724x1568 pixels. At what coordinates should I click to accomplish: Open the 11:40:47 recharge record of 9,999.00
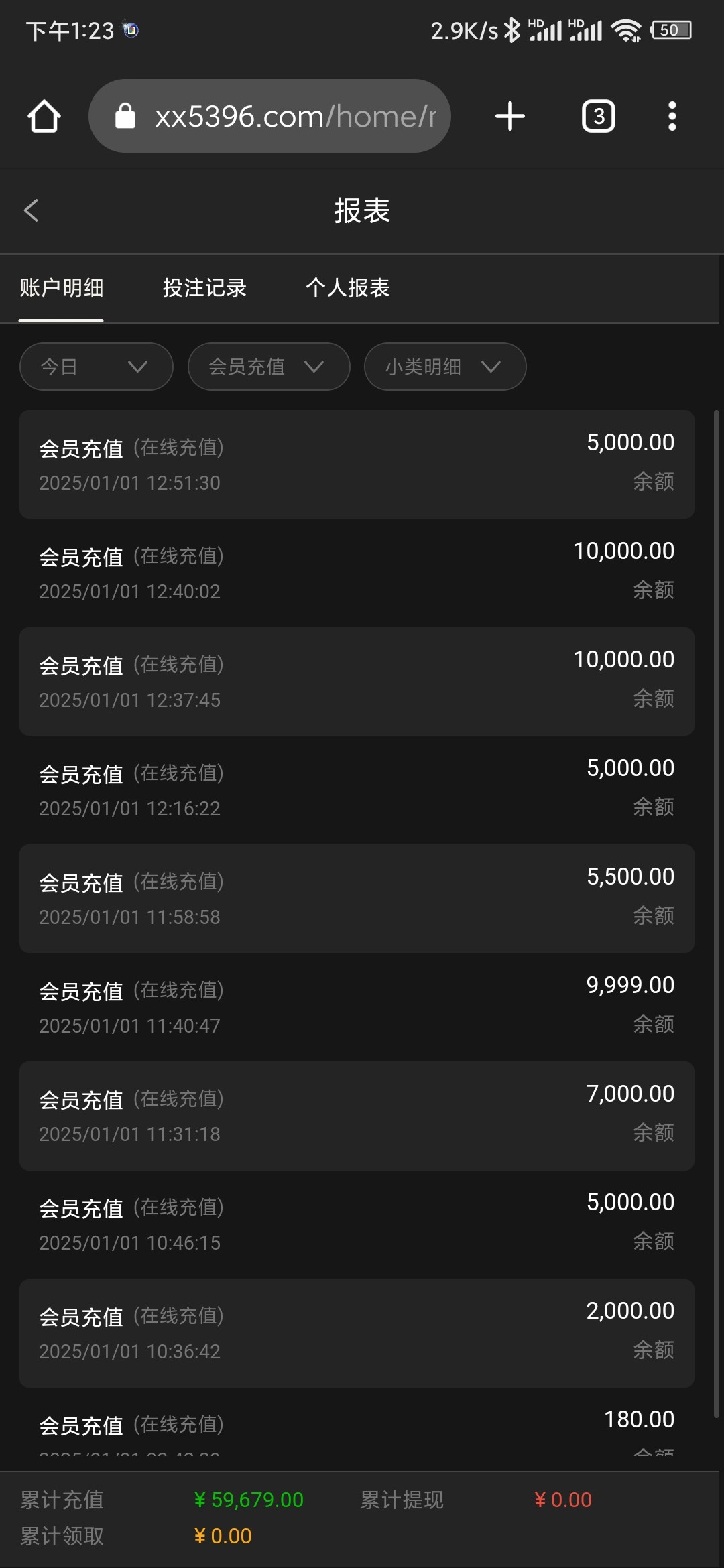(357, 1007)
